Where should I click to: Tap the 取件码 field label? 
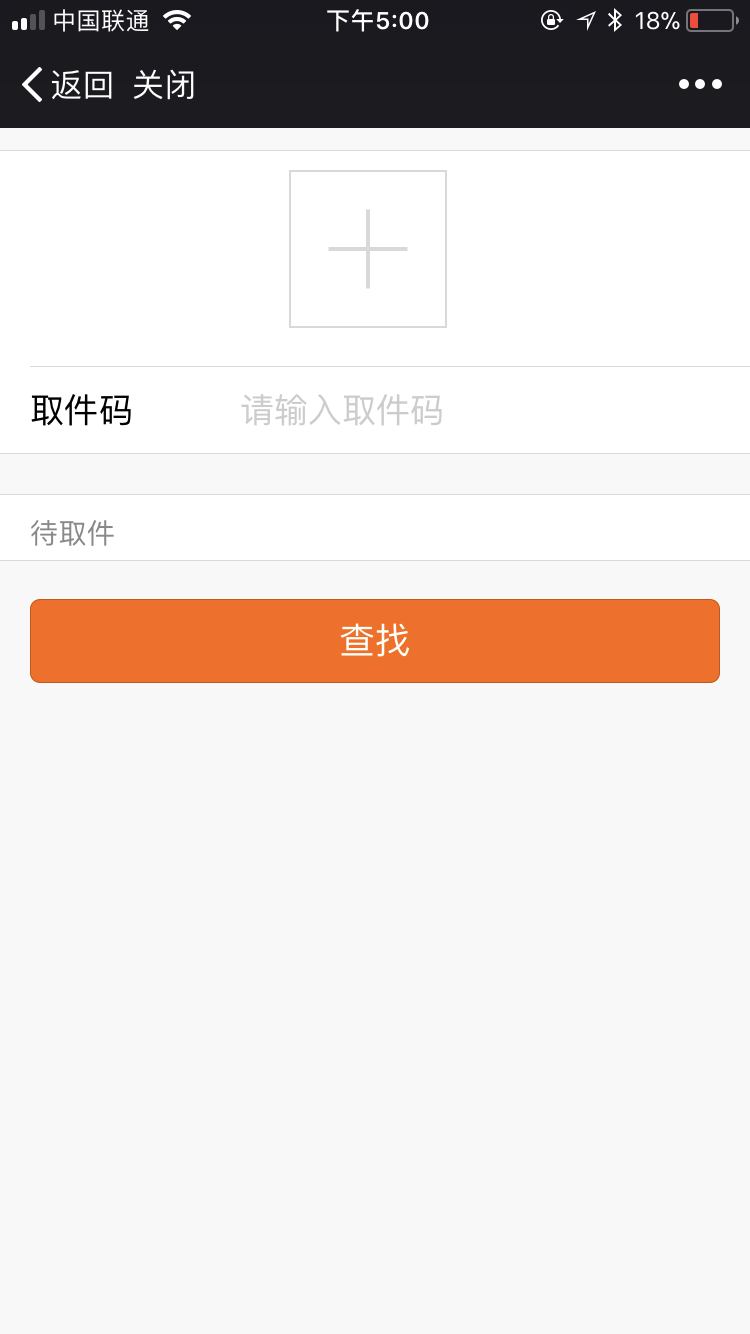pos(82,411)
